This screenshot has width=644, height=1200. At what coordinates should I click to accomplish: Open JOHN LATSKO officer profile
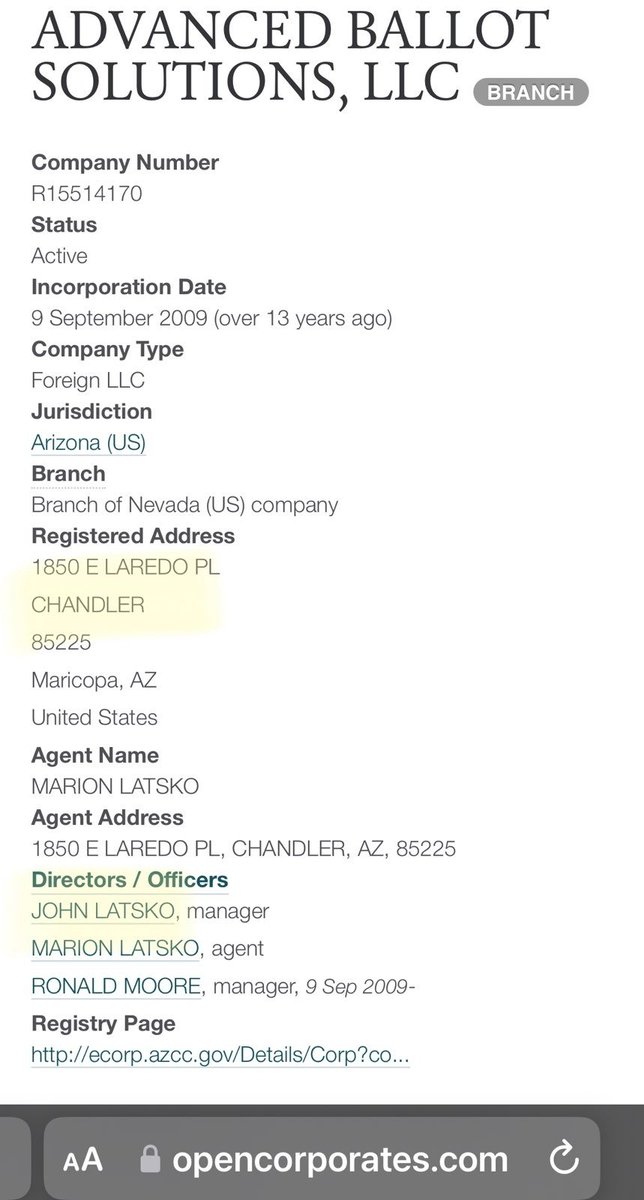point(105,911)
